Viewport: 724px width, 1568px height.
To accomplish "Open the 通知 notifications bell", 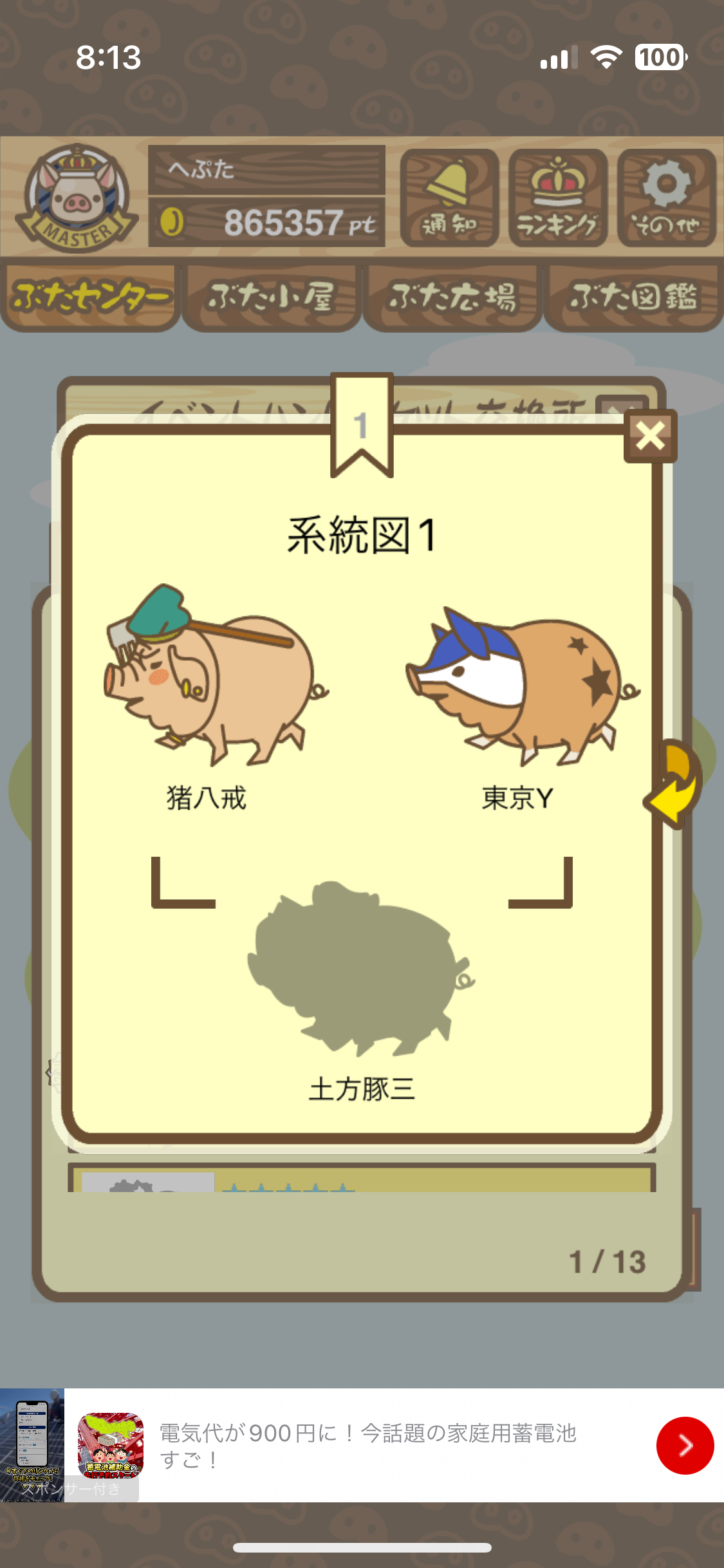I will coord(449,198).
